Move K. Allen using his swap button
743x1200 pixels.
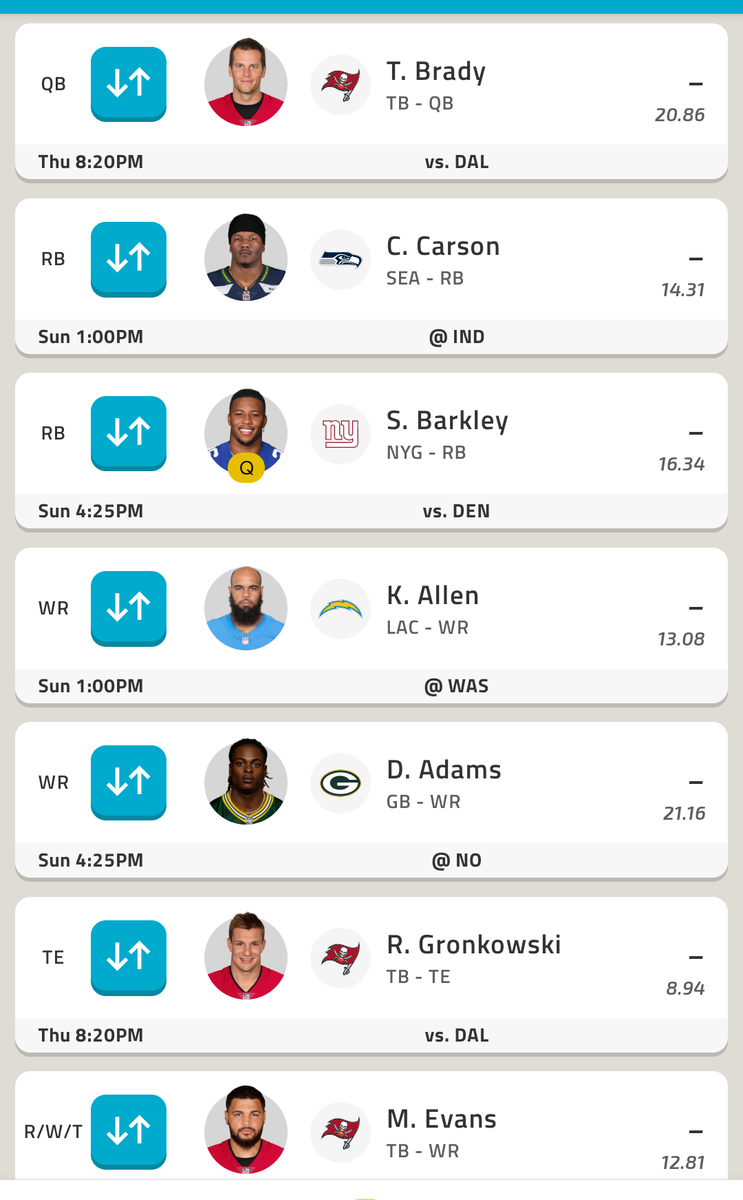128,608
